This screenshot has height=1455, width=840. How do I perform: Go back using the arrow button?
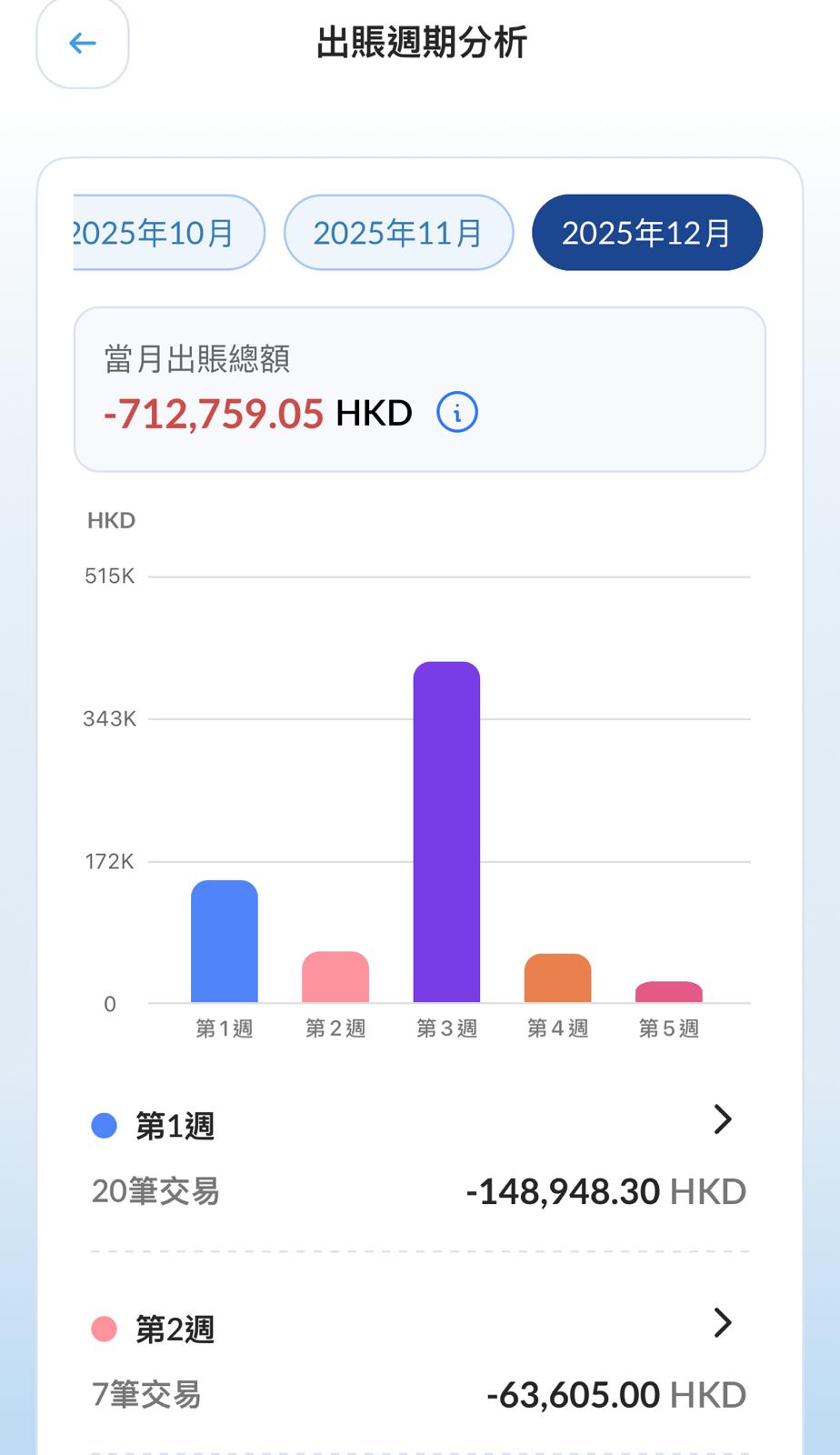(83, 43)
